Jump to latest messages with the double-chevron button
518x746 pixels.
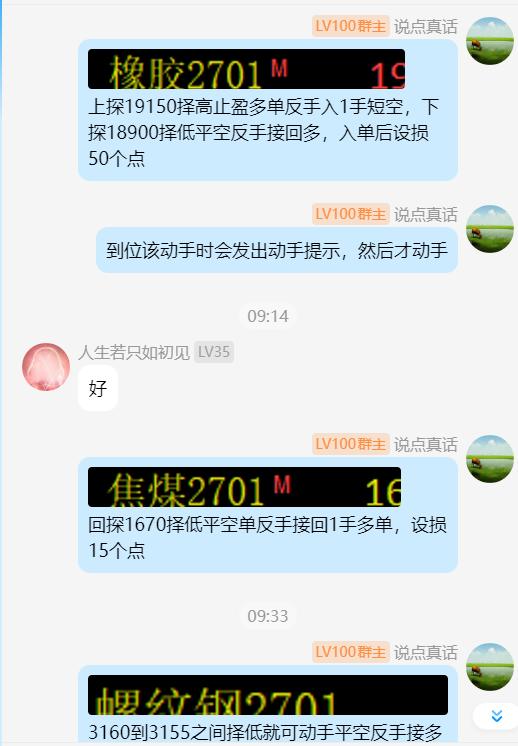[497, 716]
